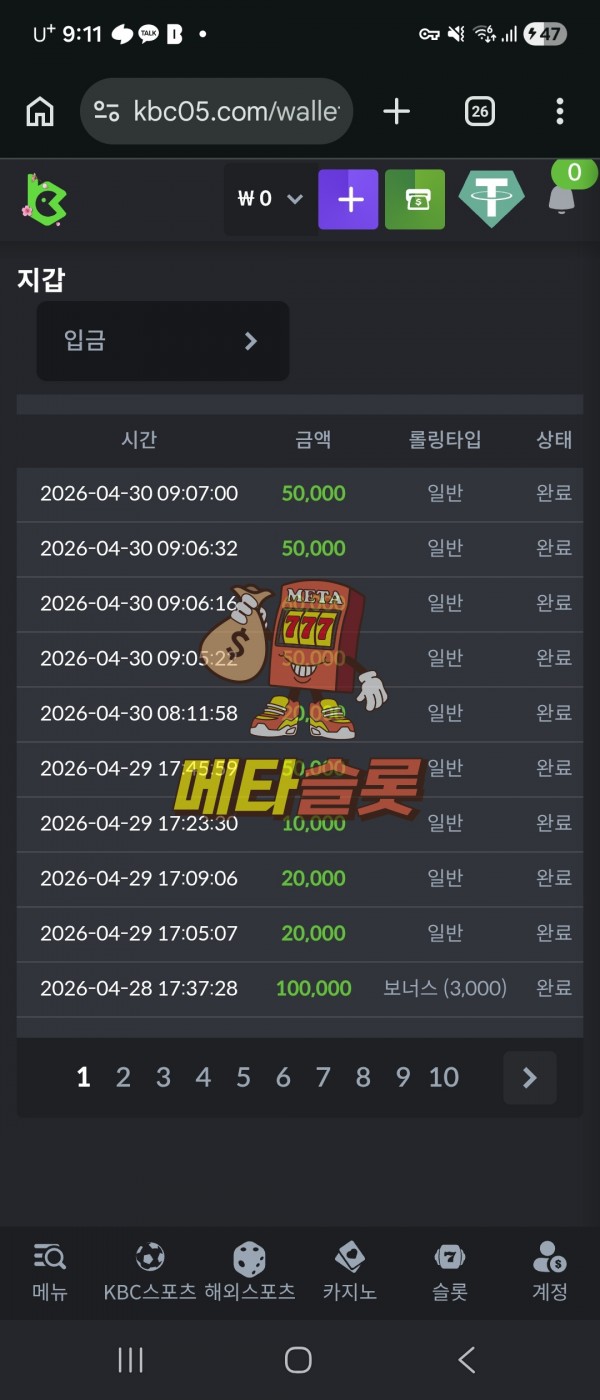Expand the 입금 selector
The image size is (600, 1400).
pyautogui.click(x=163, y=341)
